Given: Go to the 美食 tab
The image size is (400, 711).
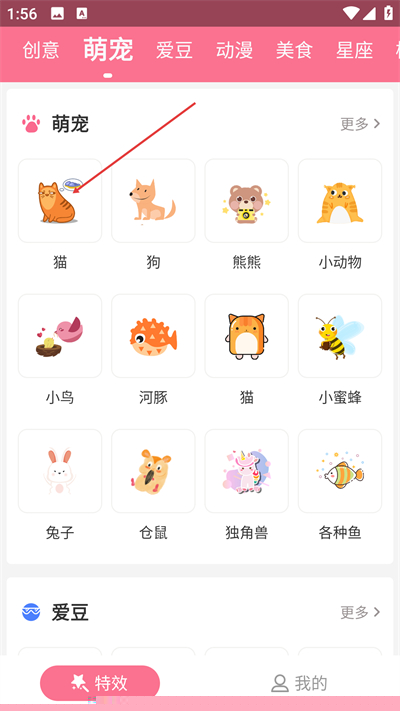Looking at the screenshot, I should (x=295, y=50).
